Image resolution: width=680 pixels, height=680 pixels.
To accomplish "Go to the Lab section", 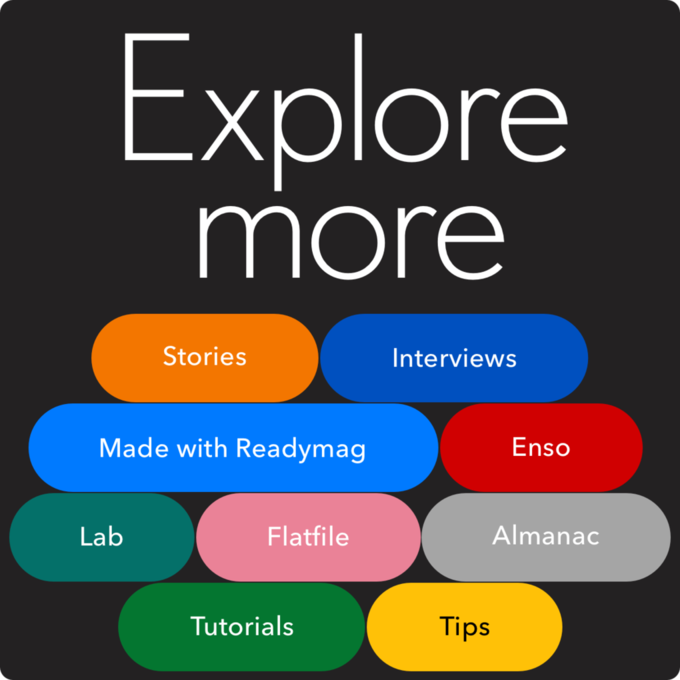I will 101,537.
